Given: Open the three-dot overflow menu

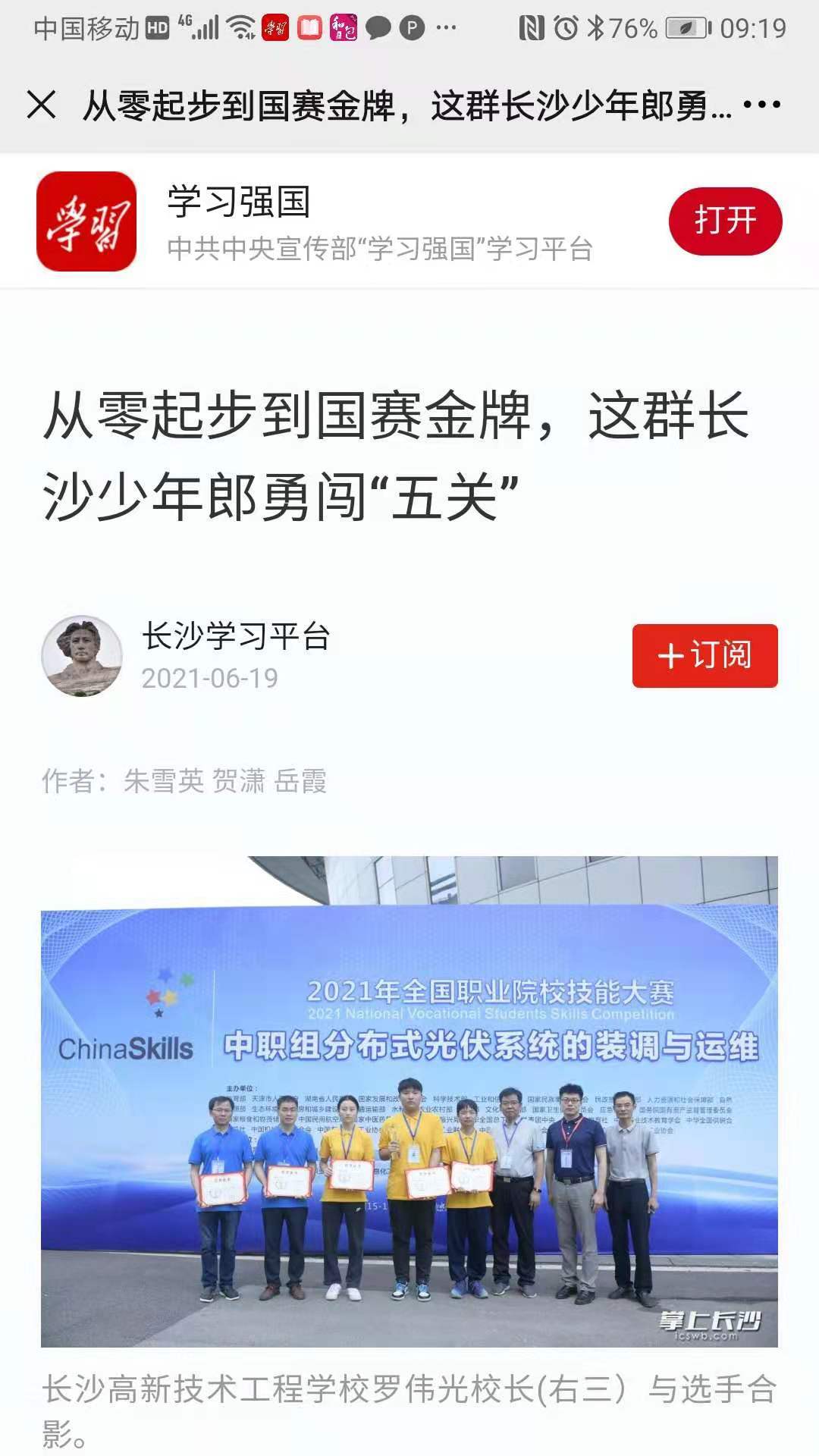Looking at the screenshot, I should pos(761,105).
